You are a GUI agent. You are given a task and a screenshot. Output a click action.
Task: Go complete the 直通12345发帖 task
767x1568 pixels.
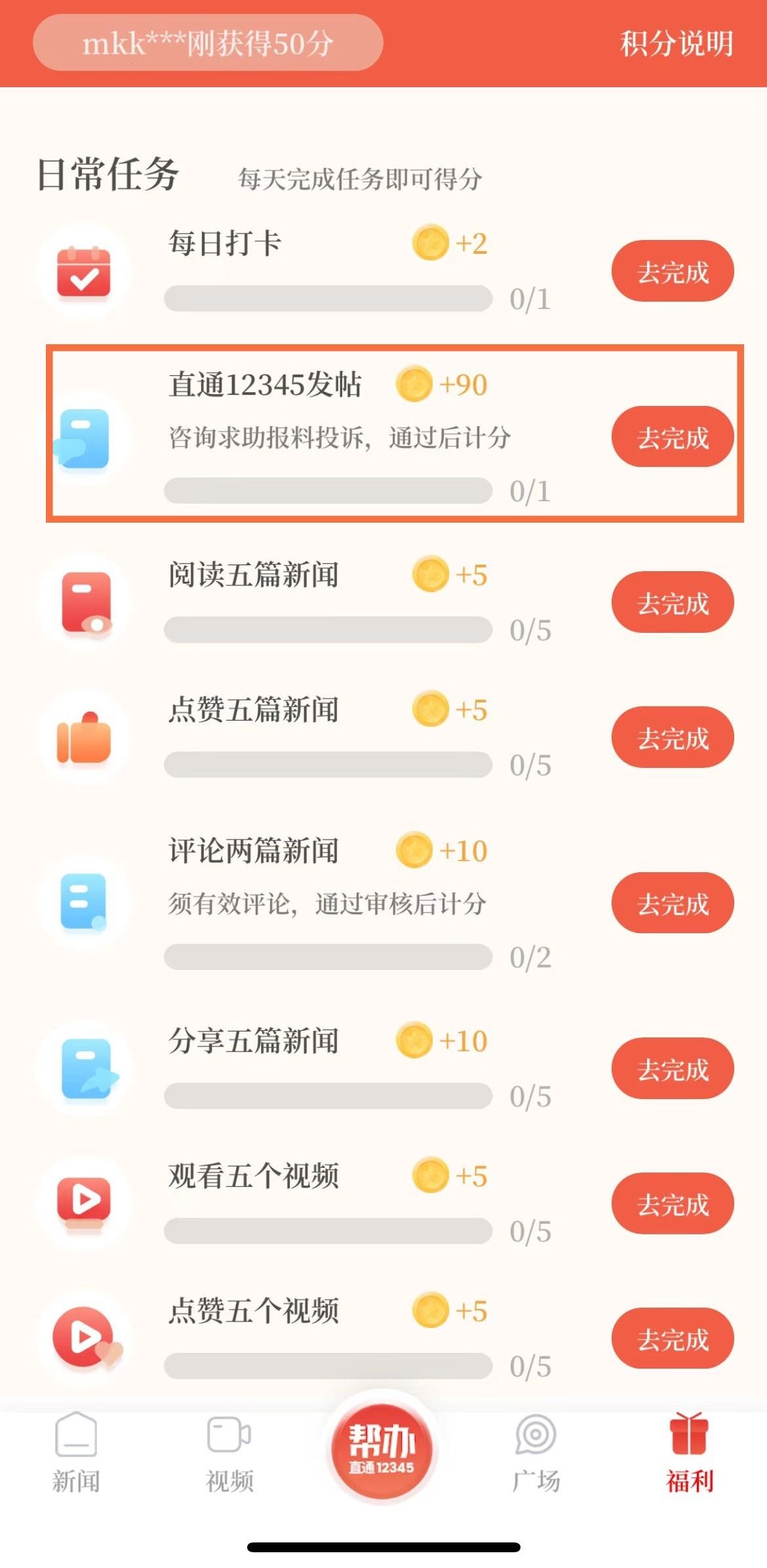[x=673, y=437]
